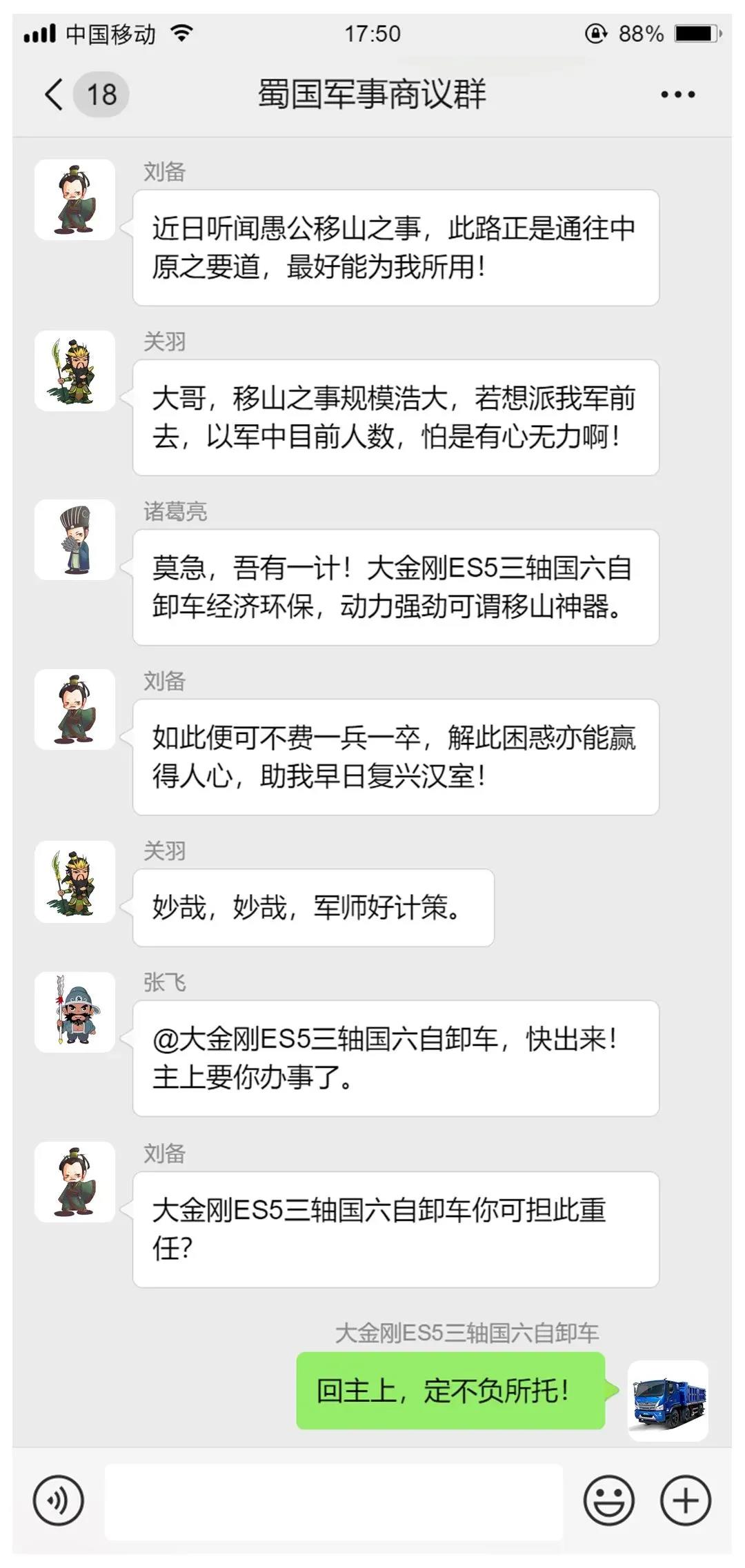The width and height of the screenshot is (745, 1568).
Task: Go back to the chat list
Action: (x=54, y=95)
